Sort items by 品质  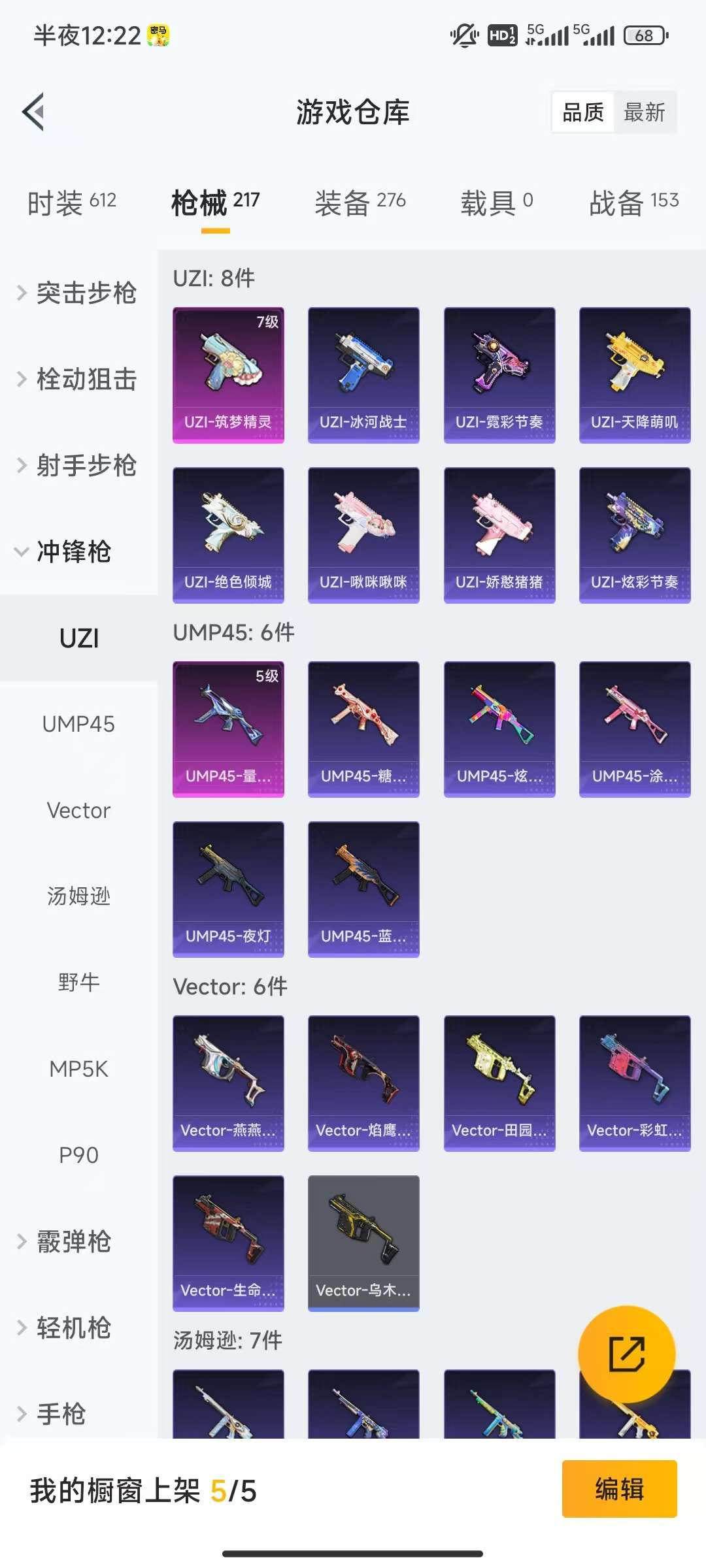pos(582,112)
